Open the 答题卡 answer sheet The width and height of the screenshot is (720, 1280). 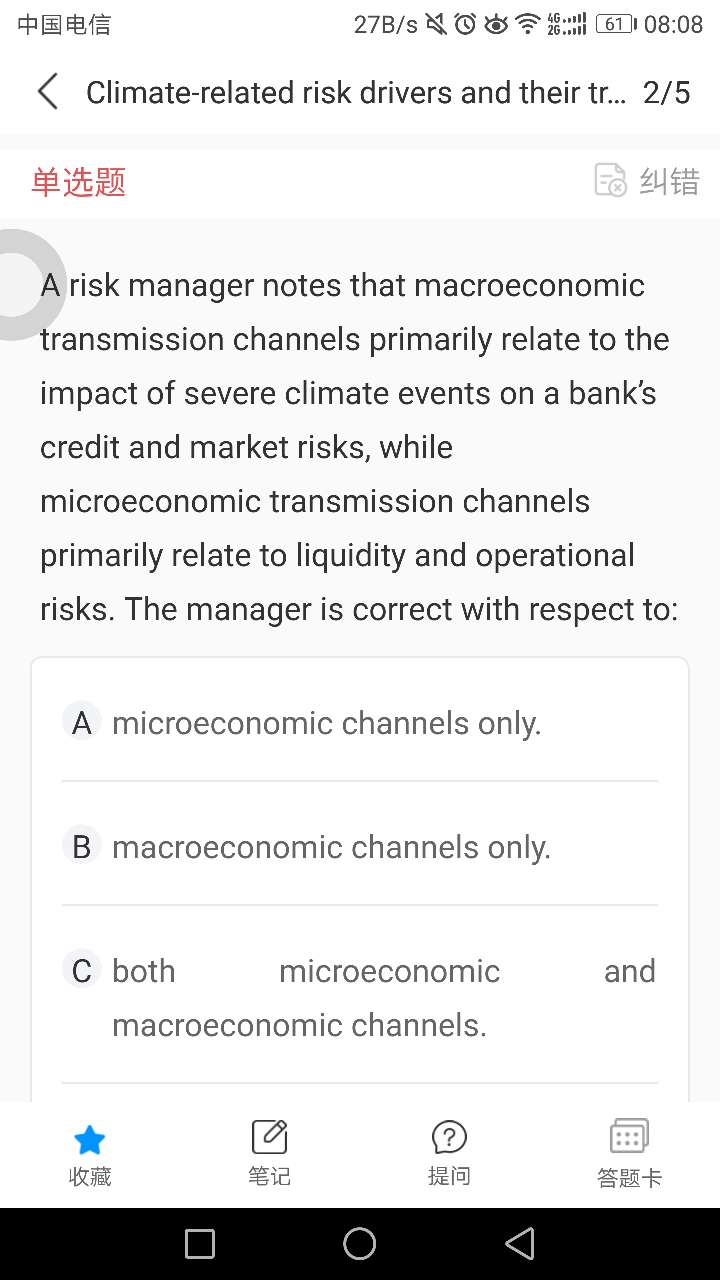[629, 1154]
